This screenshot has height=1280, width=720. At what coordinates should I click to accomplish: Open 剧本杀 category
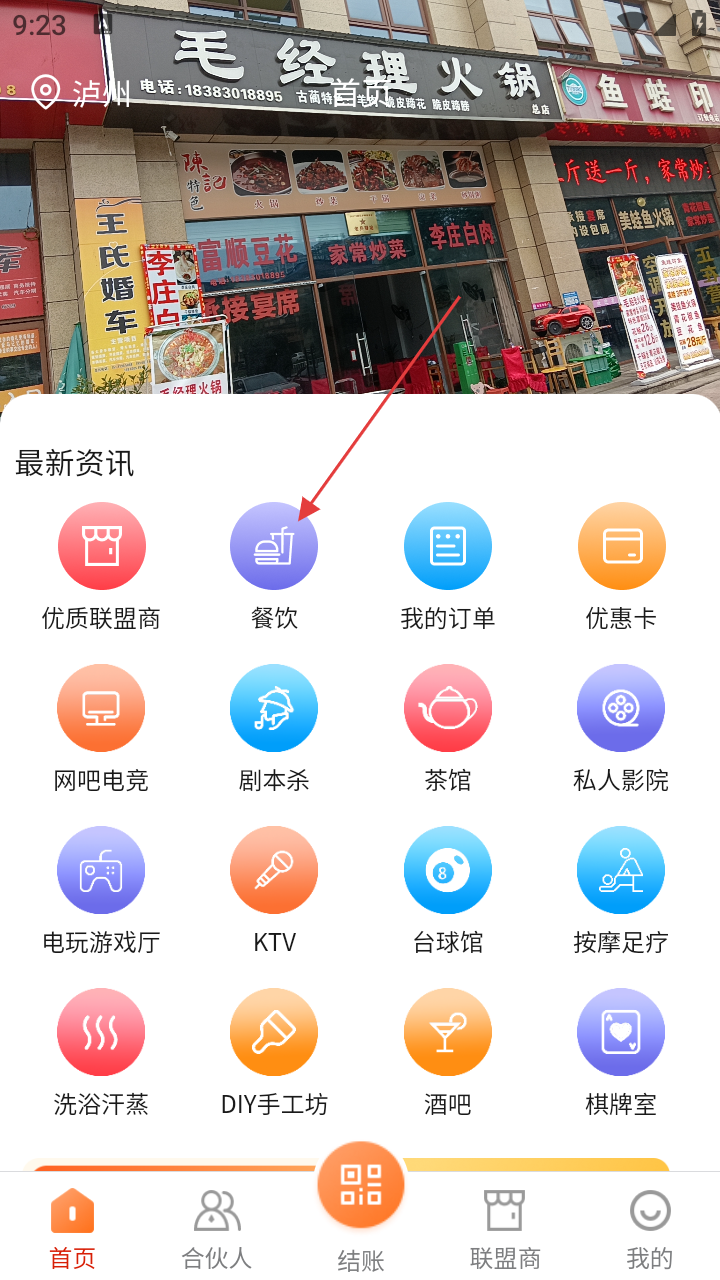click(274, 708)
